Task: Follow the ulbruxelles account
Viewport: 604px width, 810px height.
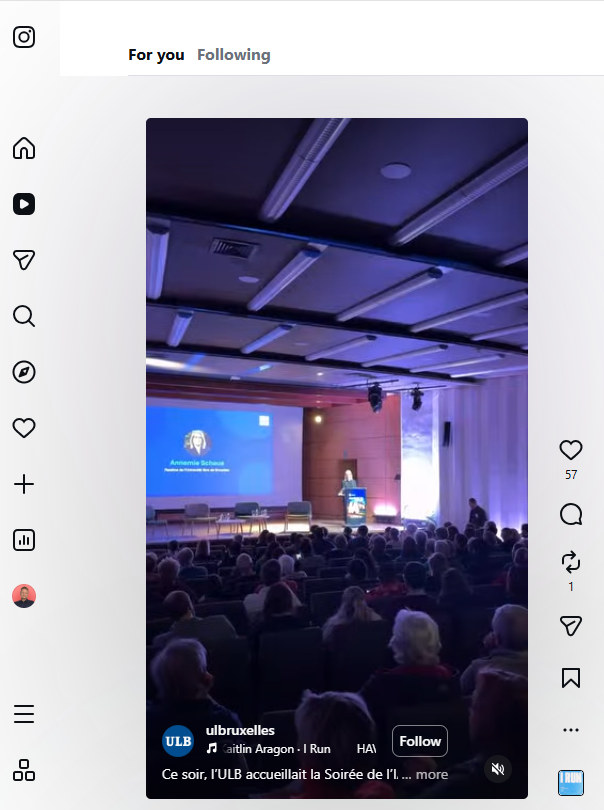Action: pos(420,741)
